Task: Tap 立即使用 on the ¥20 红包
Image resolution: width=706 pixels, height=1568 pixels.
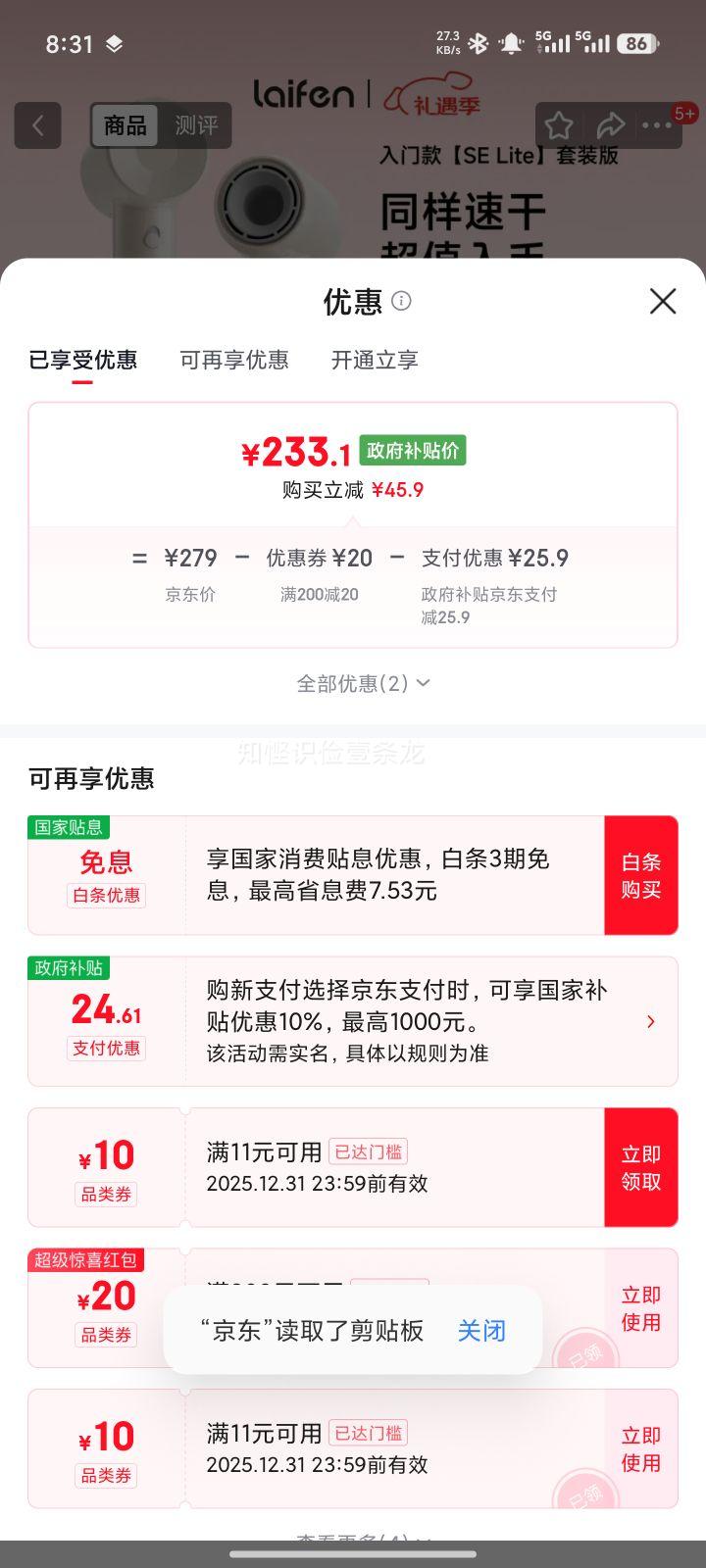Action: click(x=641, y=1308)
